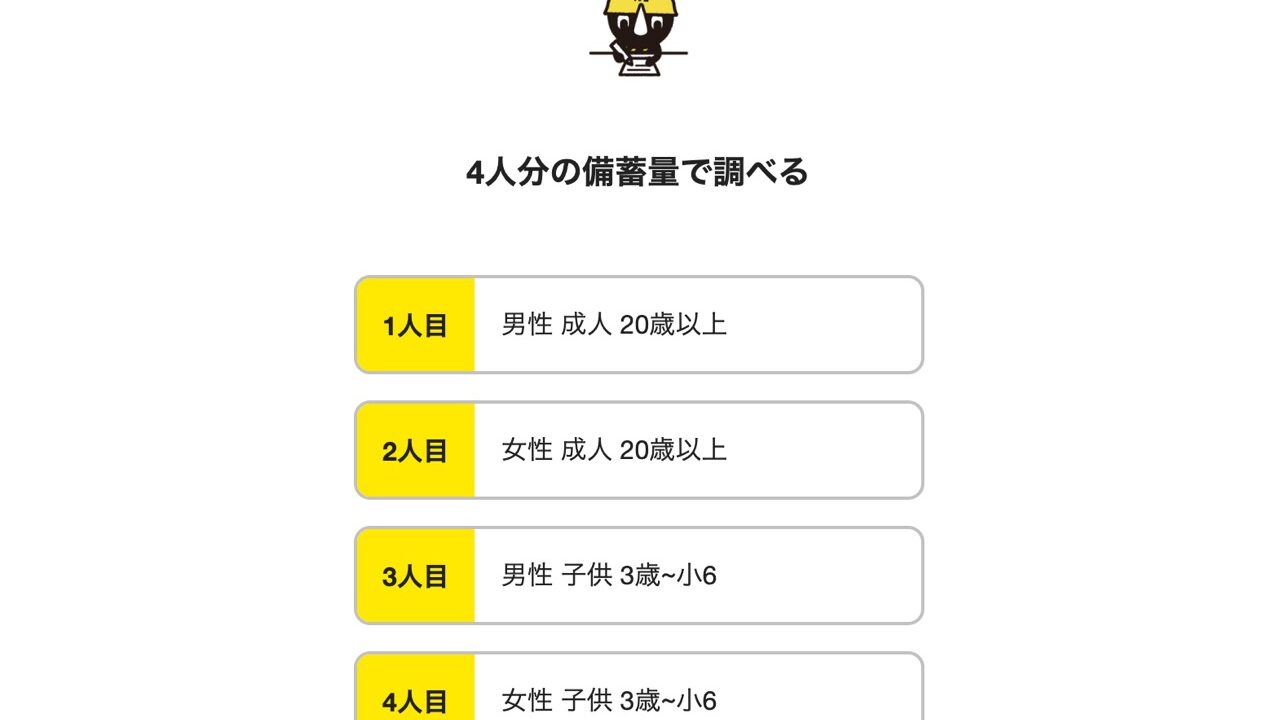Open the 1人目 selector showing 男性 成人 20歳以上

point(696,325)
